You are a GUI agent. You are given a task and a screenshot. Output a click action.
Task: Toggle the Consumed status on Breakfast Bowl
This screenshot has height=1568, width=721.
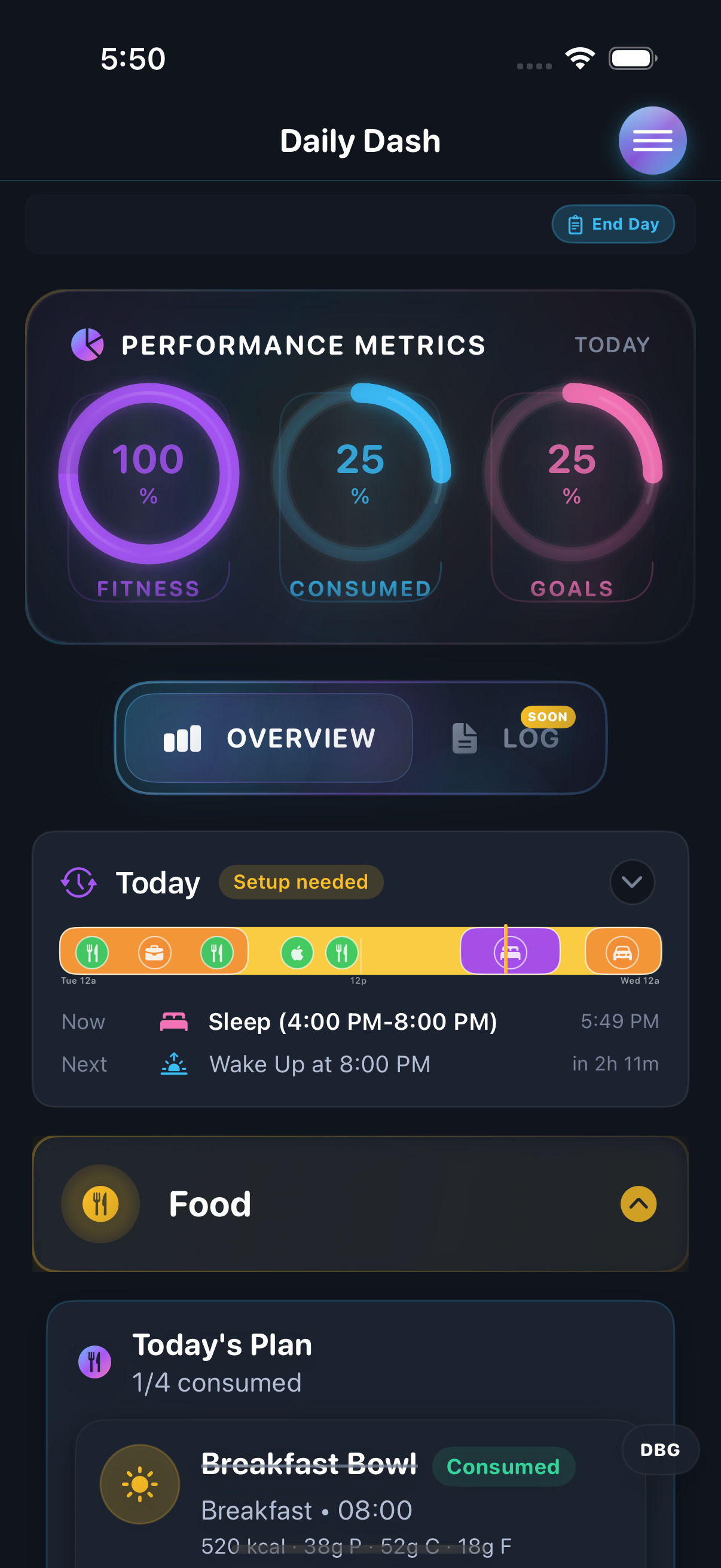pyautogui.click(x=503, y=1466)
